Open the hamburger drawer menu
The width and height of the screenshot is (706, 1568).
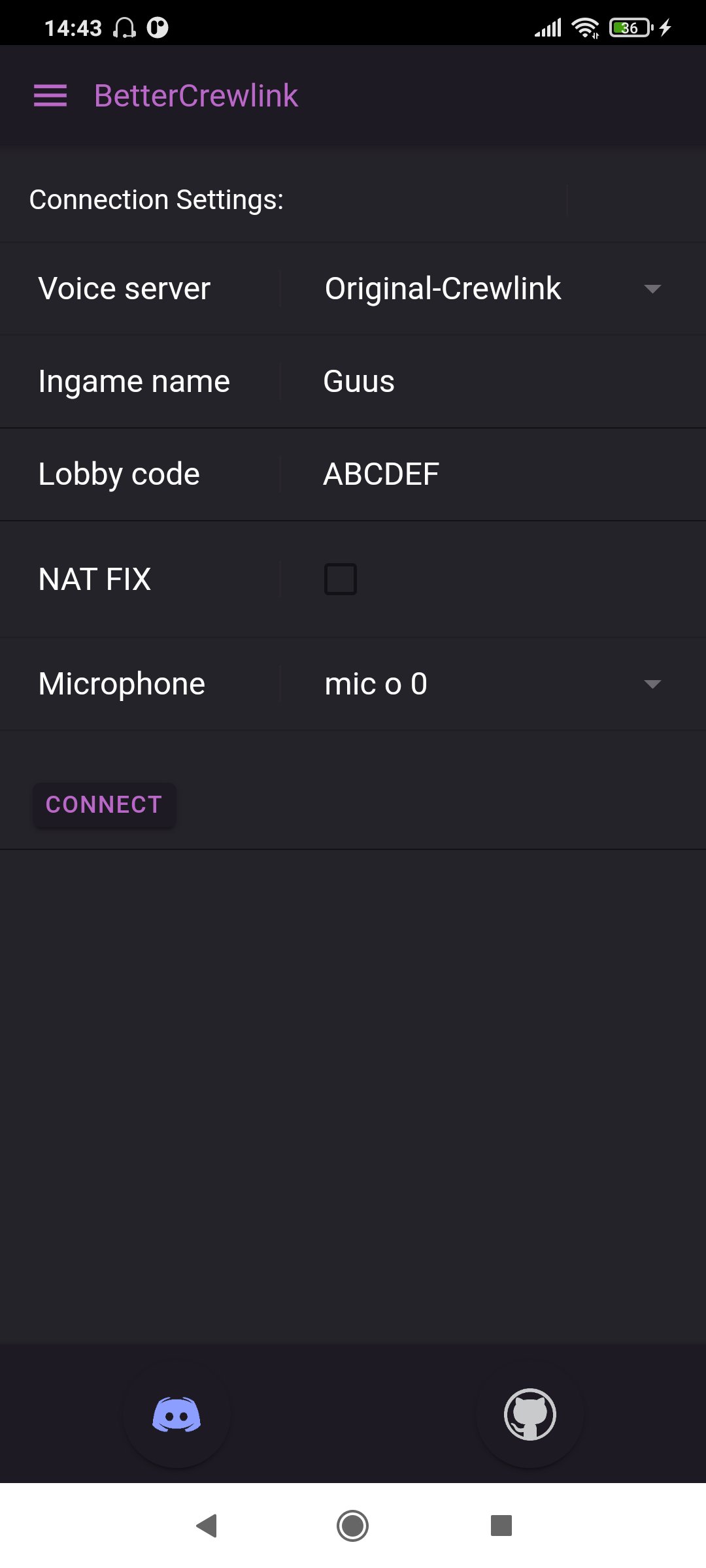tap(50, 96)
